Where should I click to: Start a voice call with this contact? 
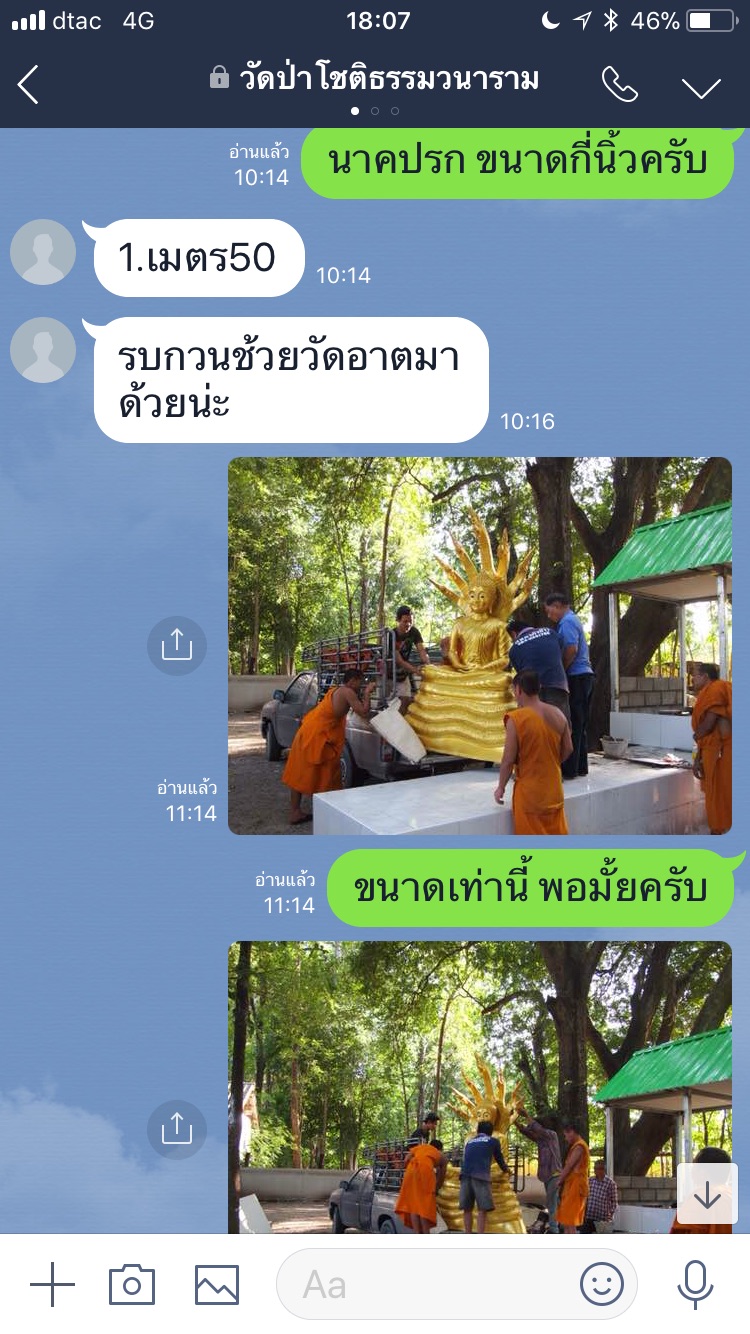(x=620, y=85)
